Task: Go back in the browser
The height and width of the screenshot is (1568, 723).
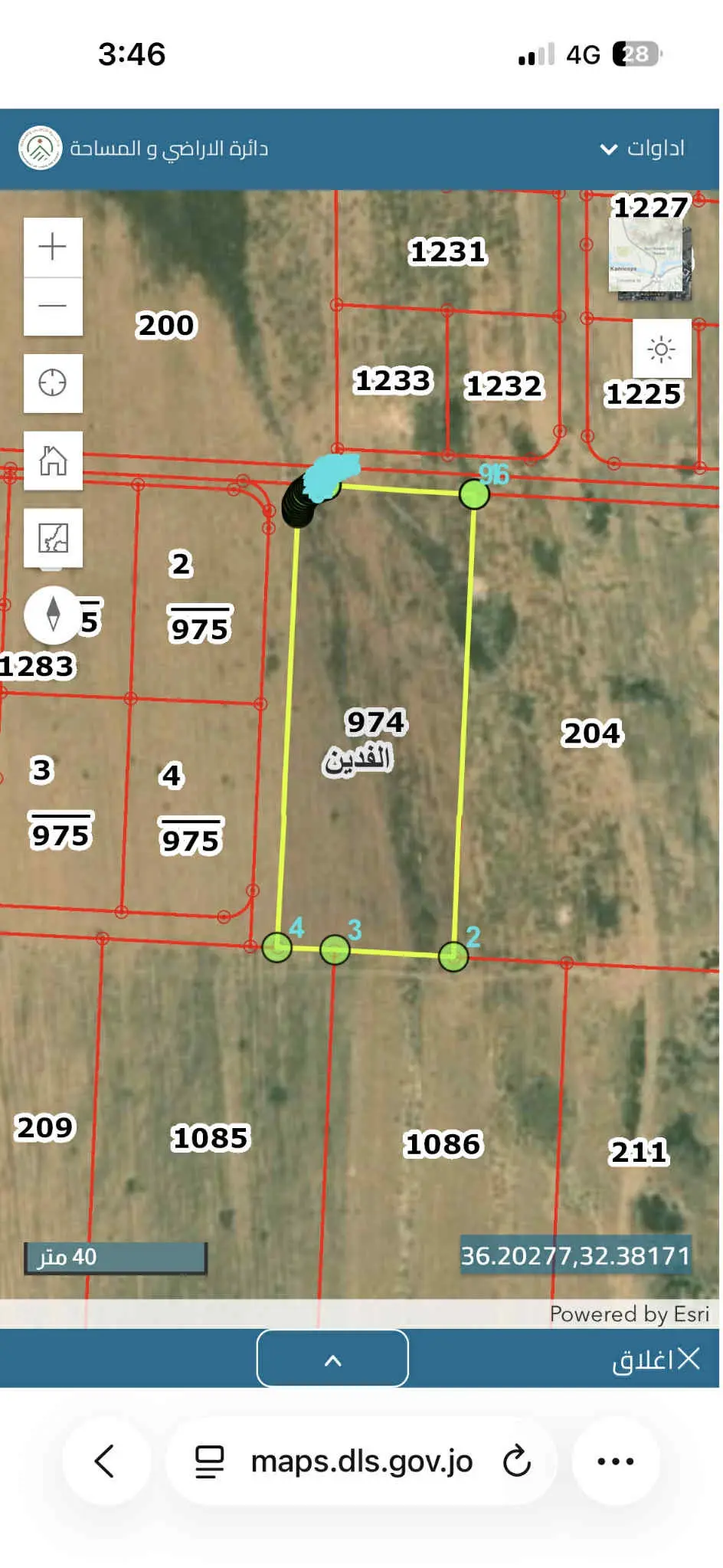Action: click(x=105, y=1461)
